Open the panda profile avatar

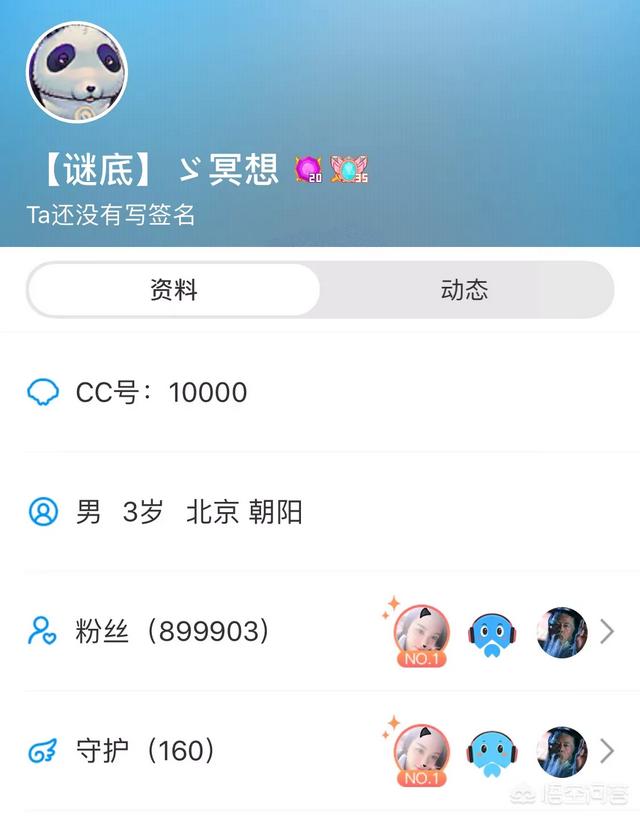pos(76,72)
